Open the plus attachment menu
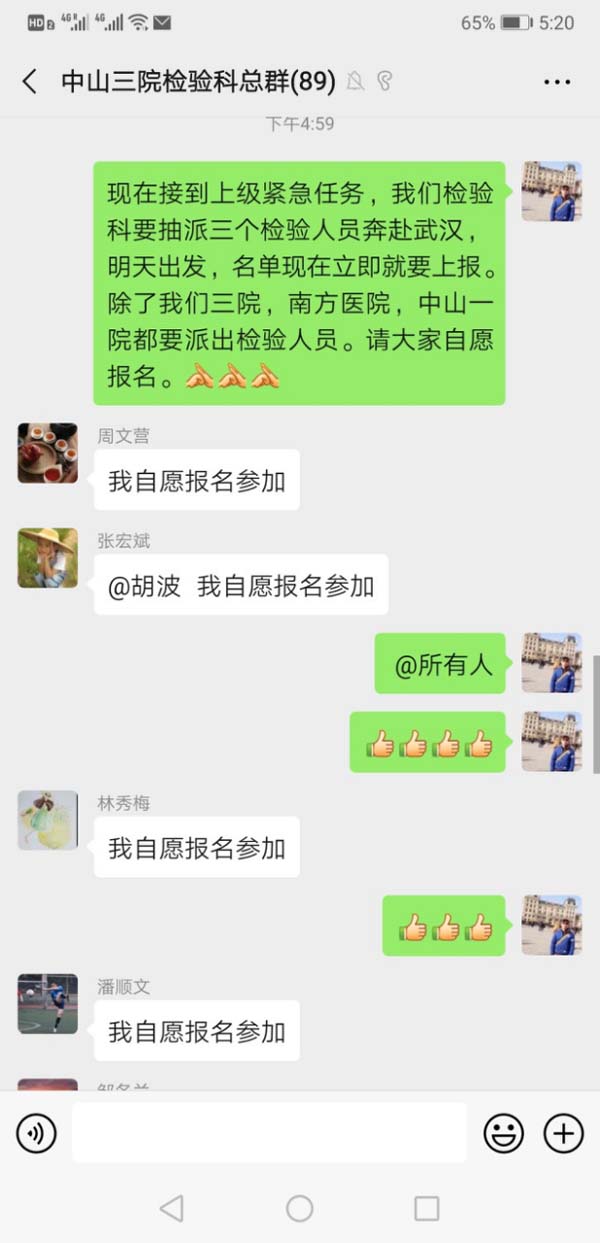600x1243 pixels. click(563, 1133)
